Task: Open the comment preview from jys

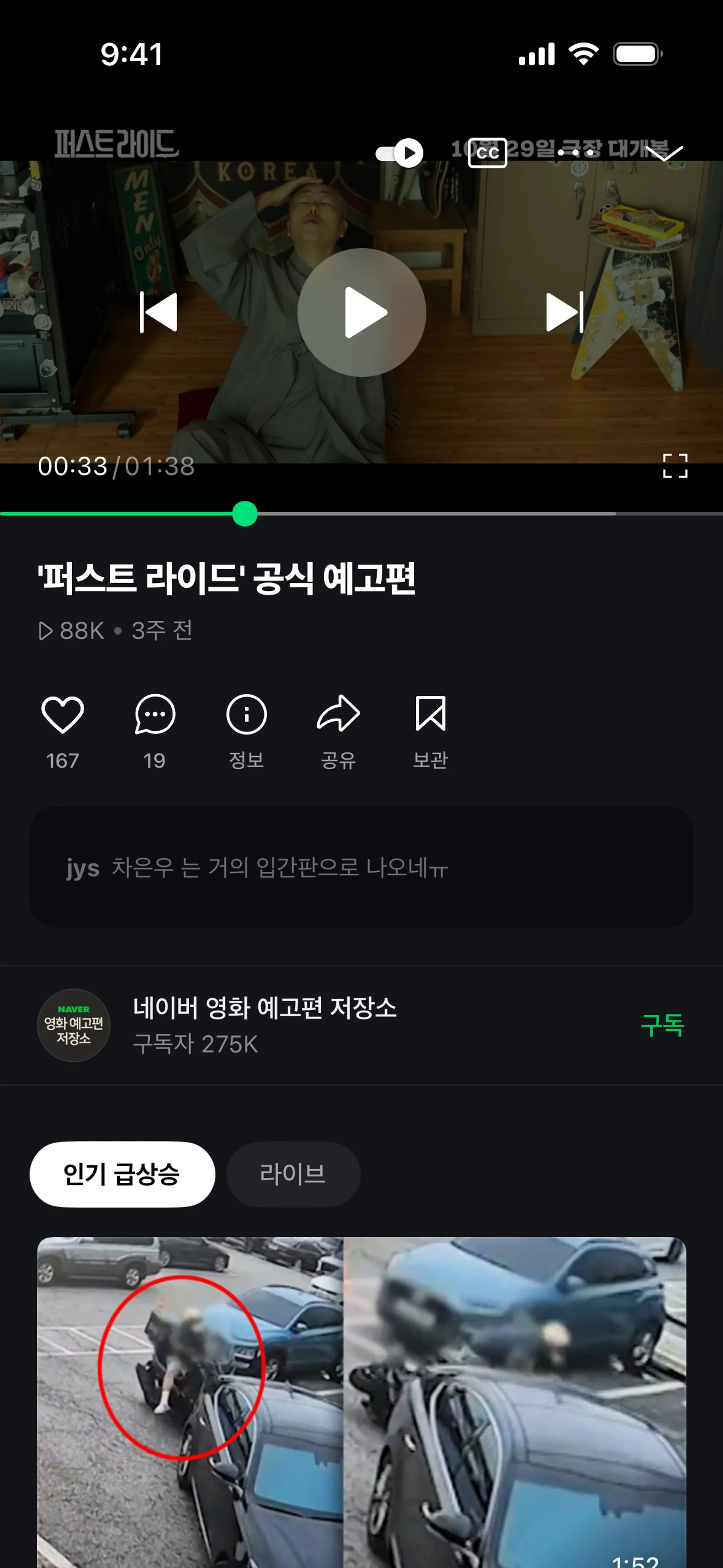Action: (361, 867)
